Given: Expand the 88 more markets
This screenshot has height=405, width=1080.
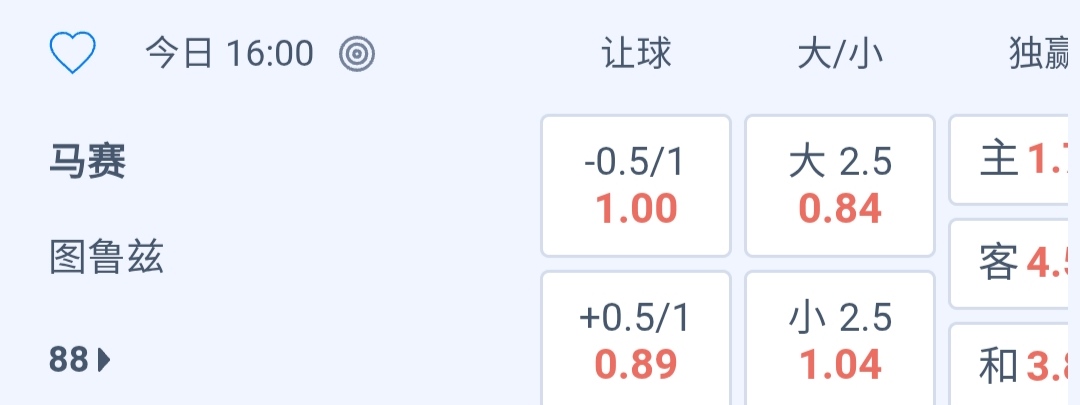Looking at the screenshot, I should (x=80, y=359).
